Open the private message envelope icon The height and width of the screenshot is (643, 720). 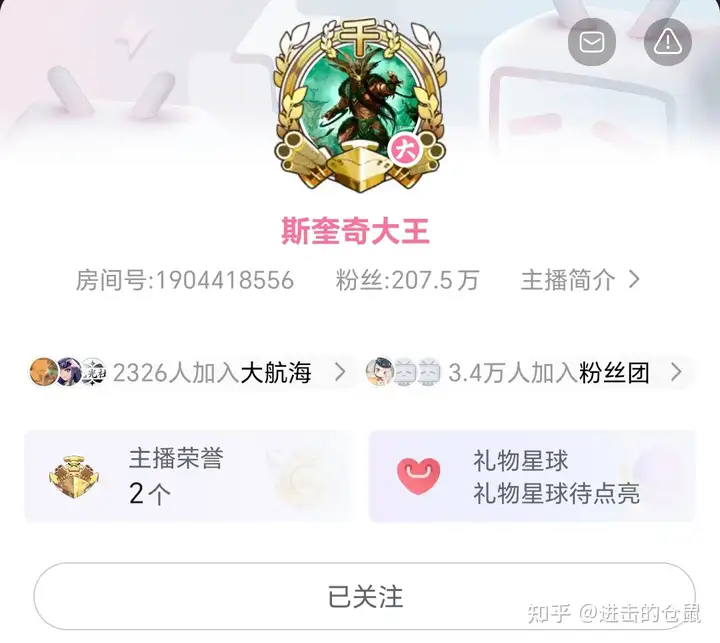coord(592,42)
